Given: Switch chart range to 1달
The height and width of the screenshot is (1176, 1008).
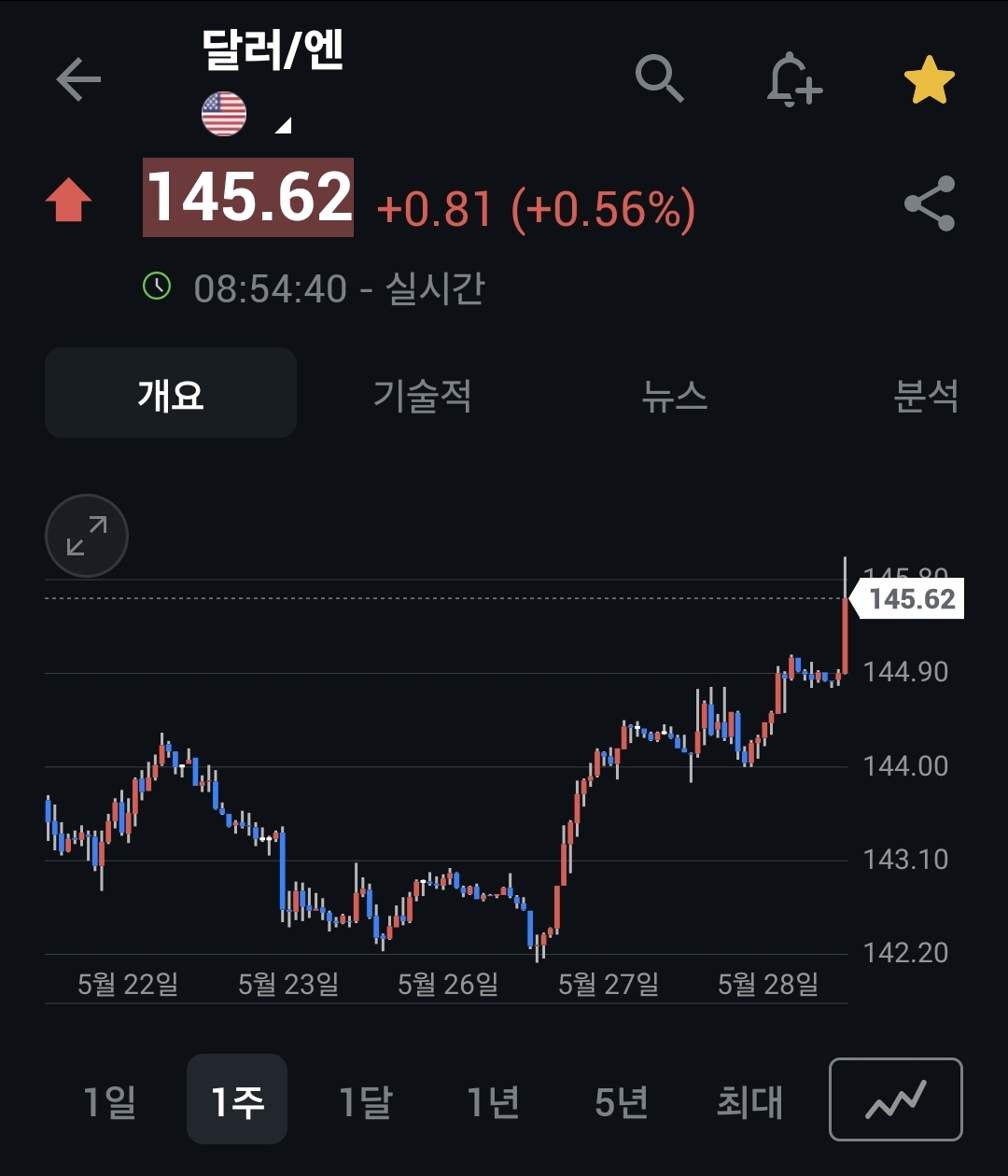Looking at the screenshot, I should 365,1101.
